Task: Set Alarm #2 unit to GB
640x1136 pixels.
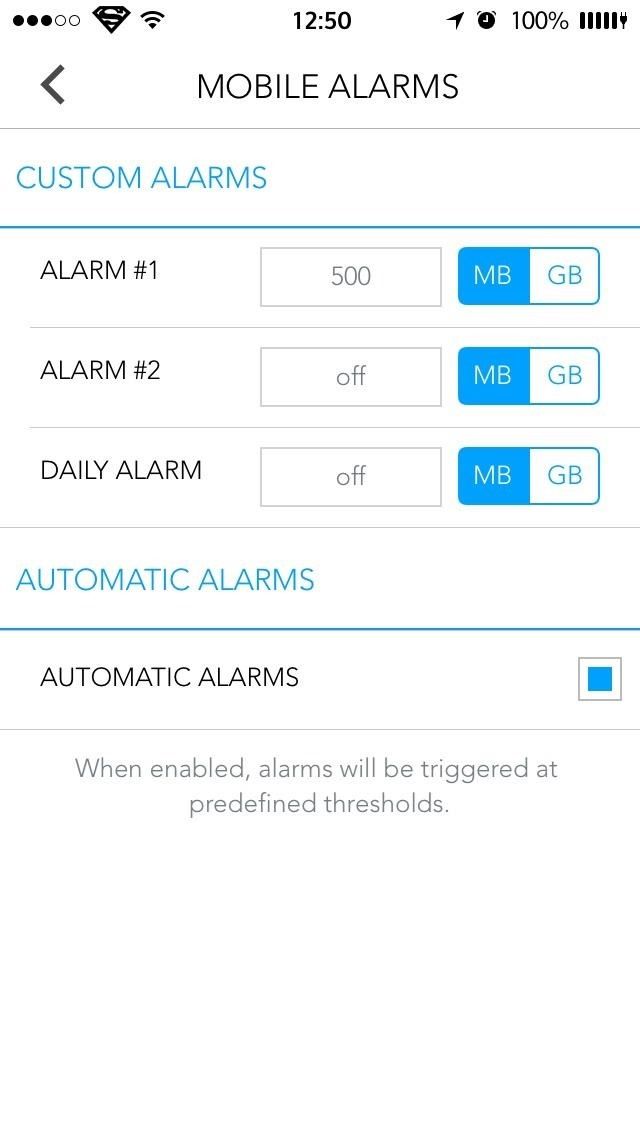Action: click(564, 376)
